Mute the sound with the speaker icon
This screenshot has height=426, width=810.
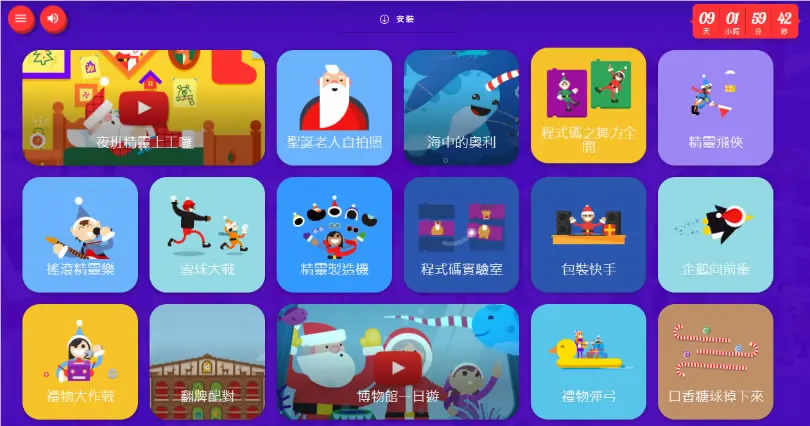pyautogui.click(x=53, y=19)
